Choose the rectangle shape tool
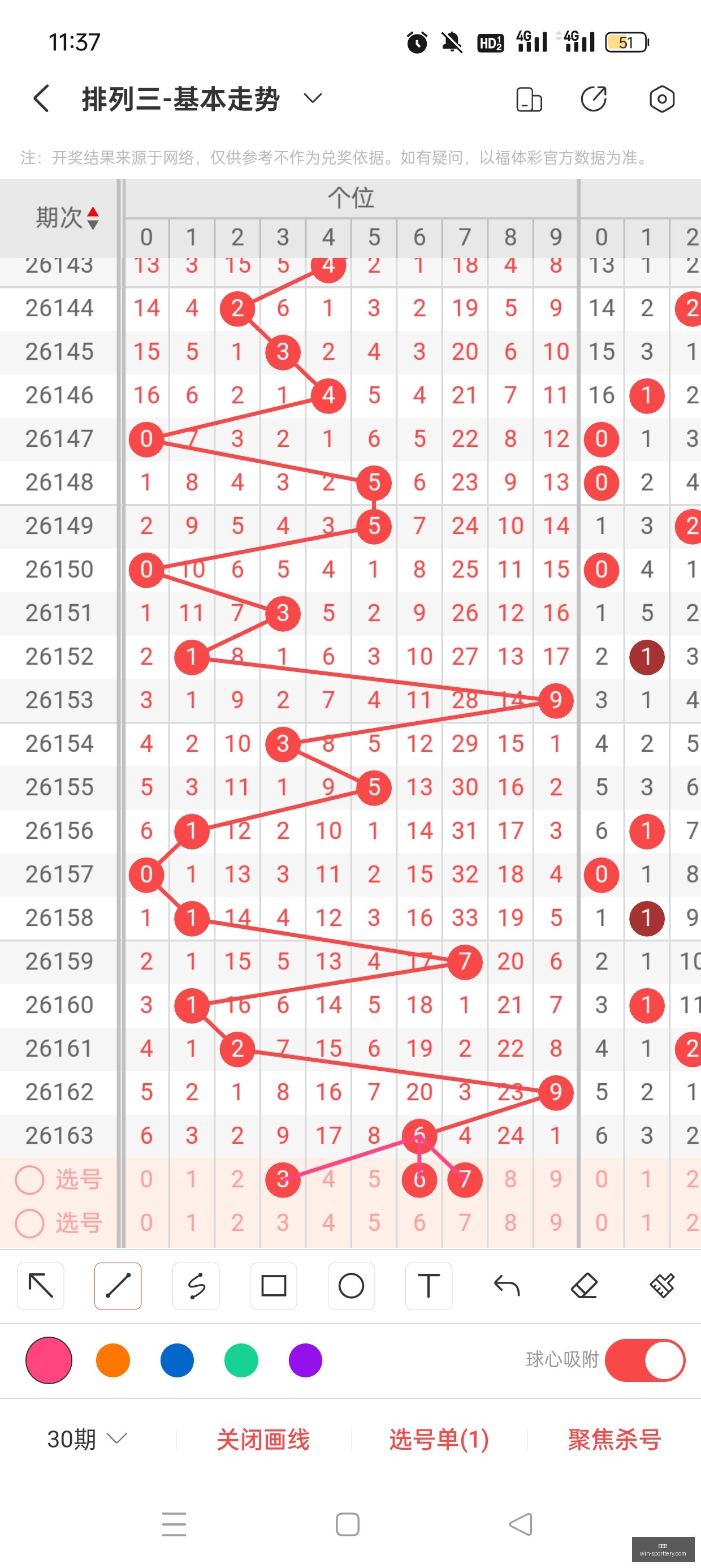This screenshot has width=701, height=1568. tap(273, 1286)
